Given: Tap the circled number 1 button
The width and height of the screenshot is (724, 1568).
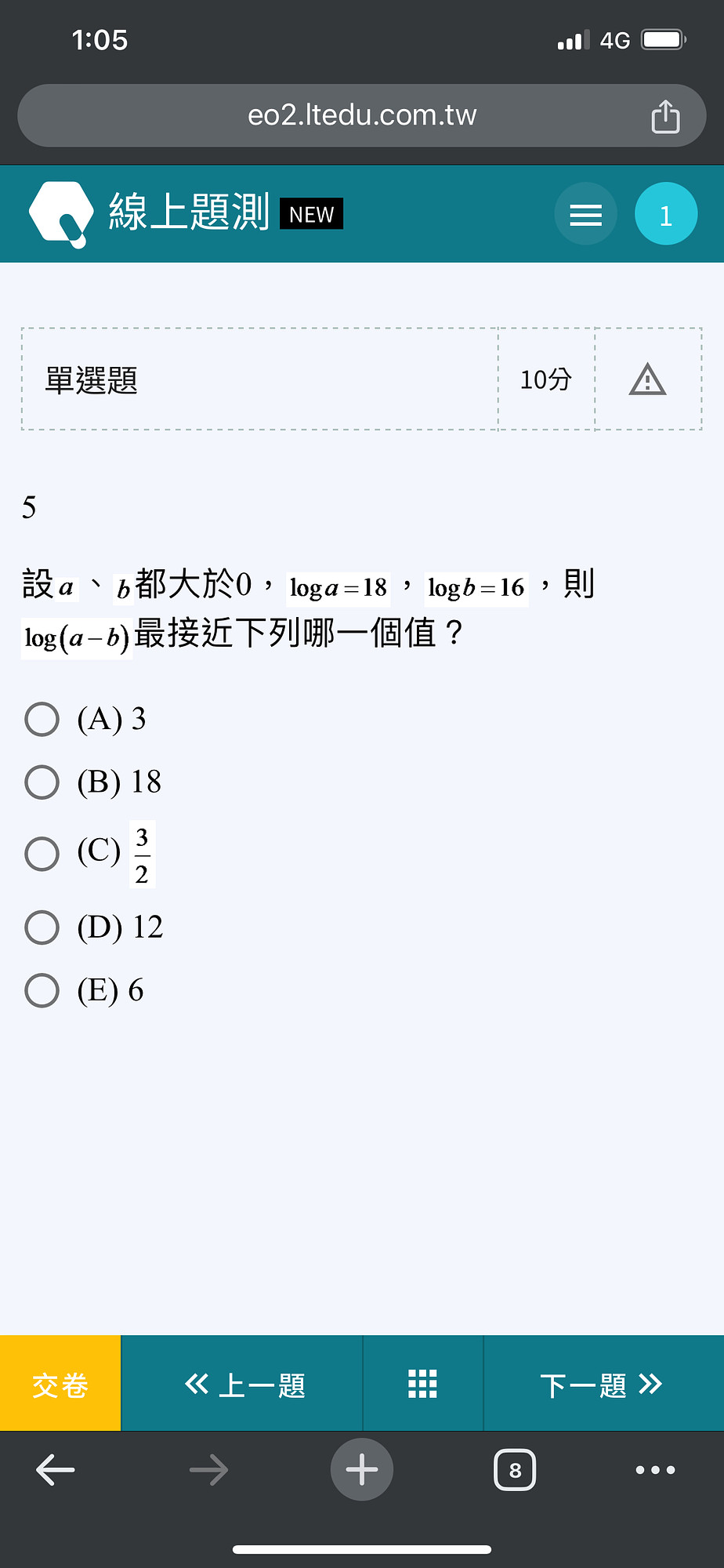Looking at the screenshot, I should click(x=666, y=214).
